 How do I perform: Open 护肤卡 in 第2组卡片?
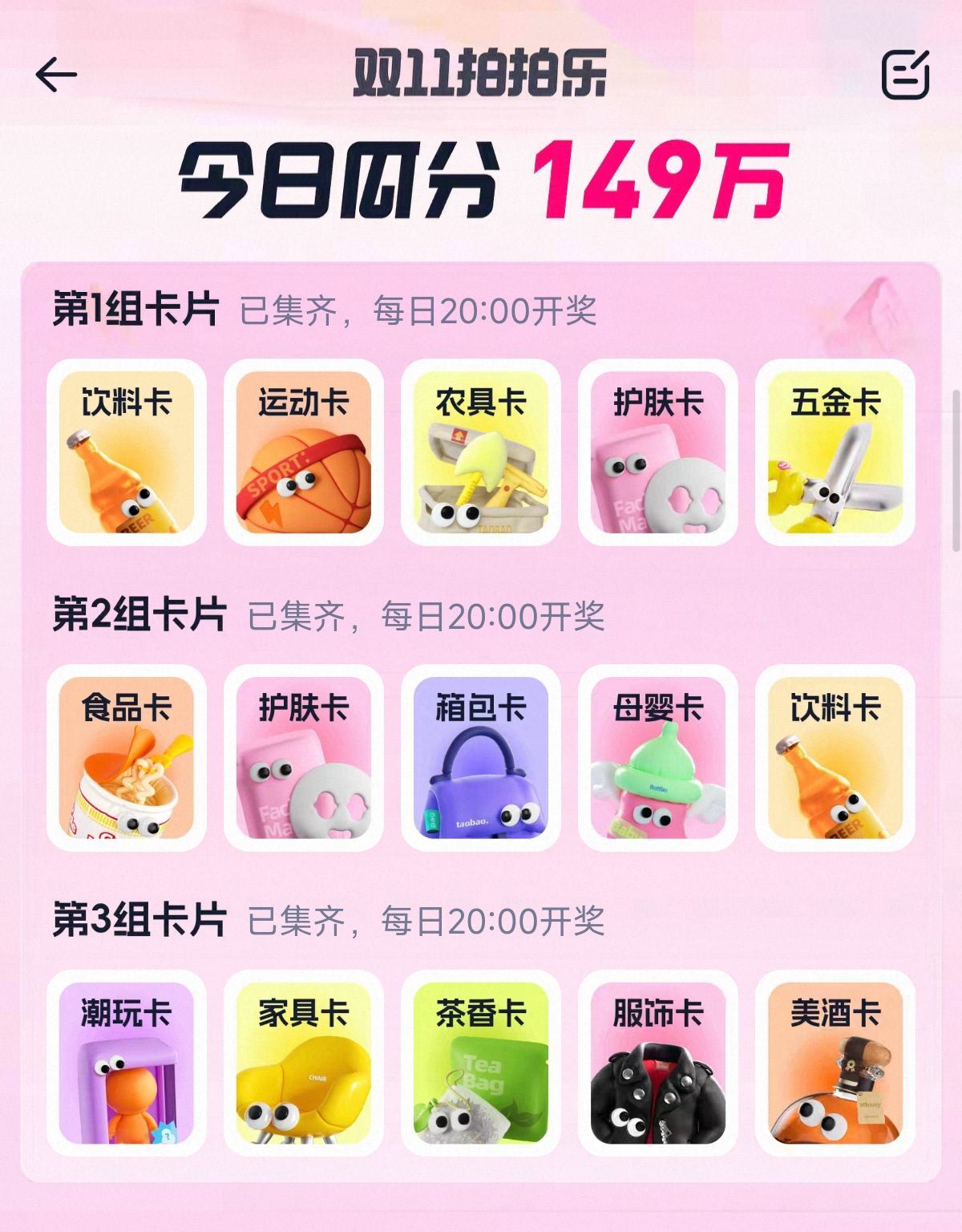click(x=304, y=758)
